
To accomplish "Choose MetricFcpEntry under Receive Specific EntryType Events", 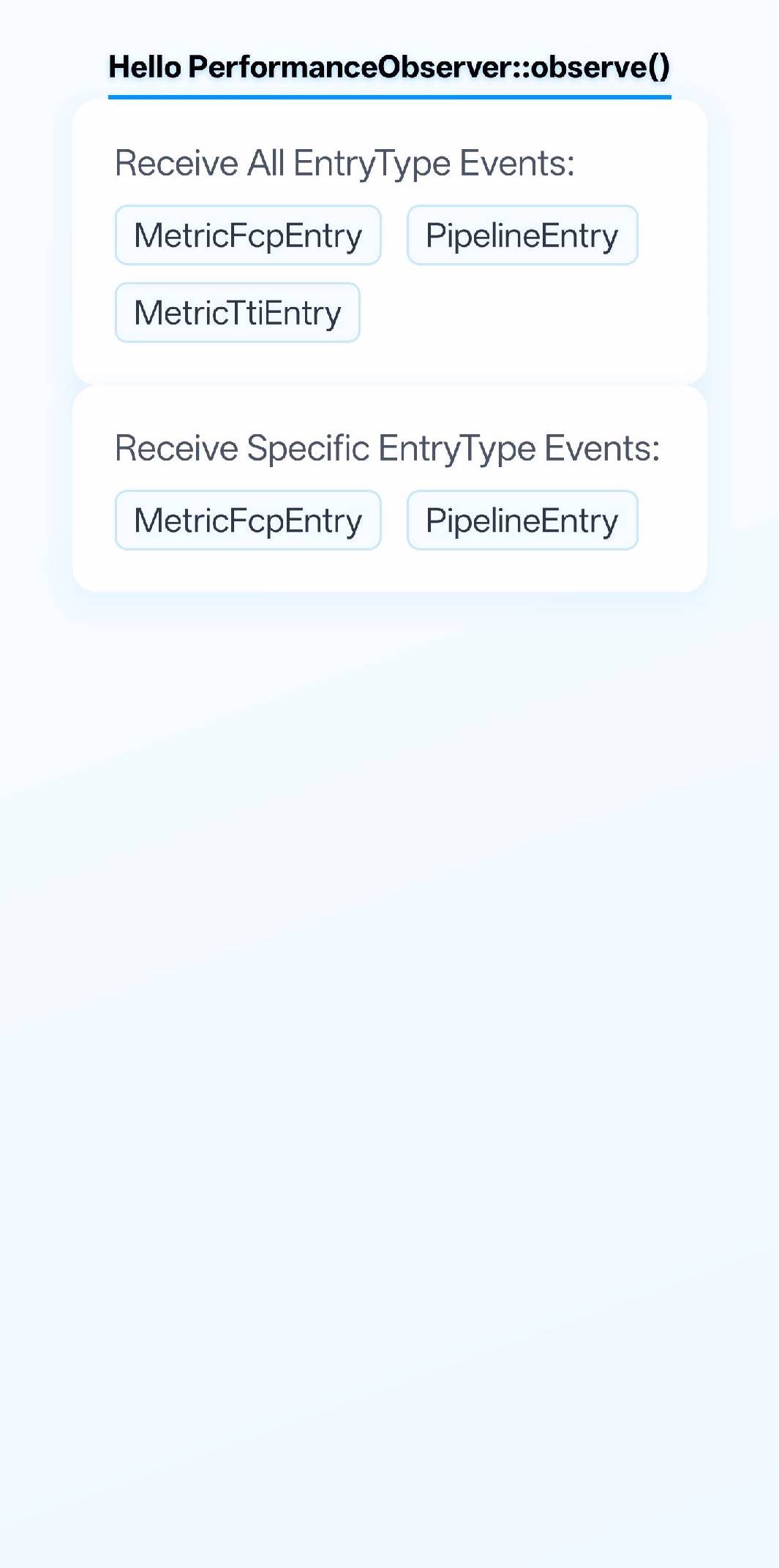I will tap(248, 520).
